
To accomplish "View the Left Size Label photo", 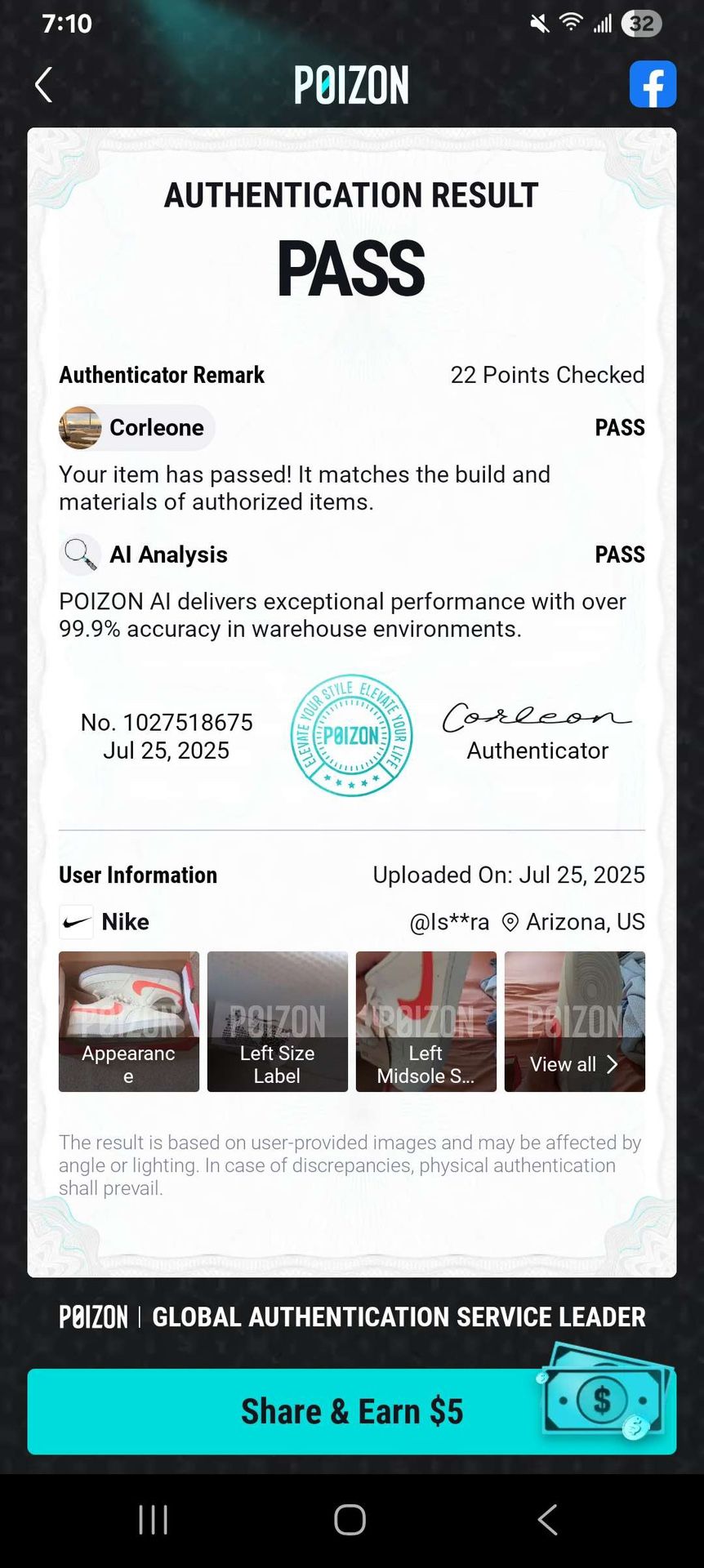I will (x=278, y=1022).
